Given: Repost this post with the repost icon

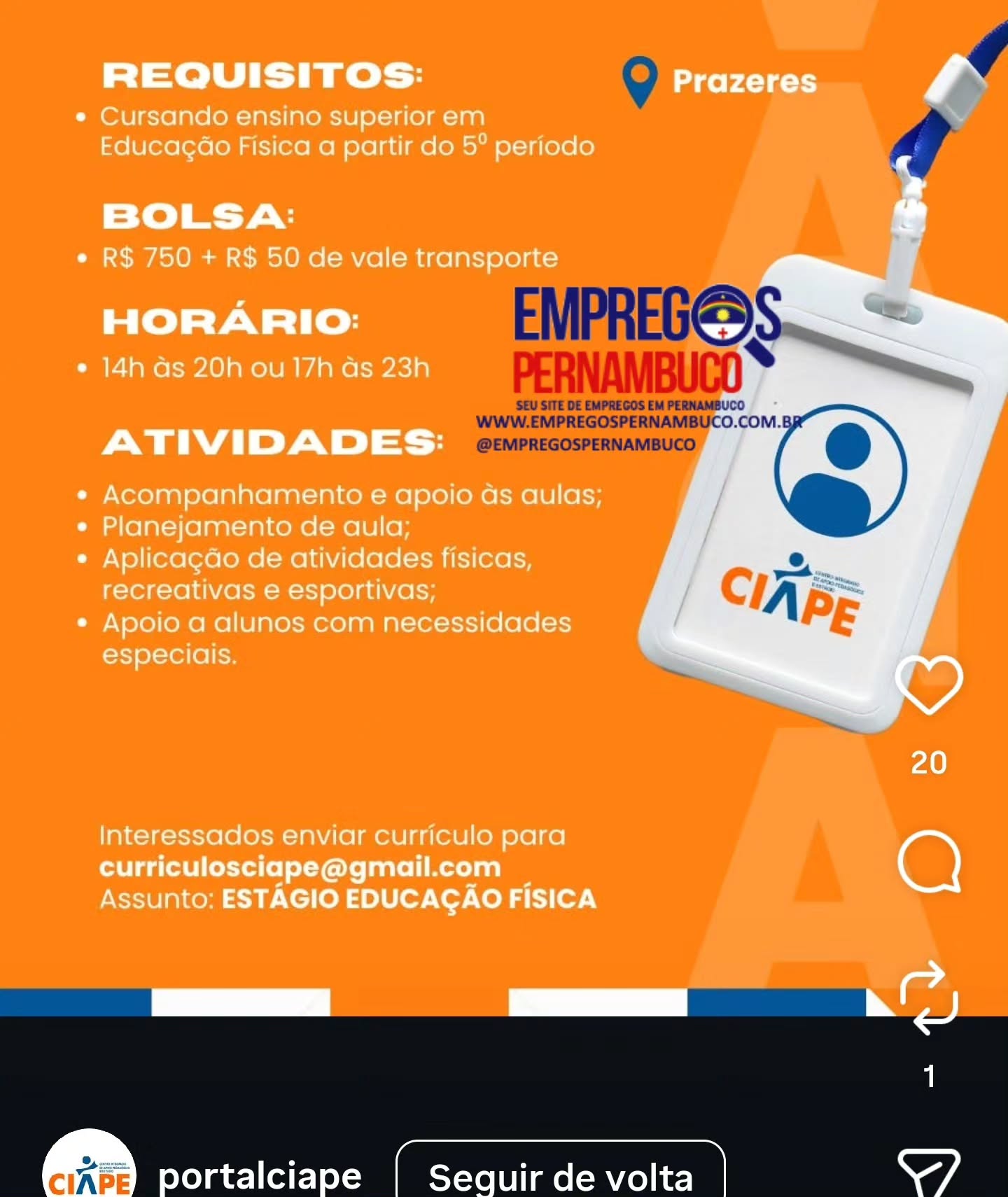Looking at the screenshot, I should click(928, 997).
